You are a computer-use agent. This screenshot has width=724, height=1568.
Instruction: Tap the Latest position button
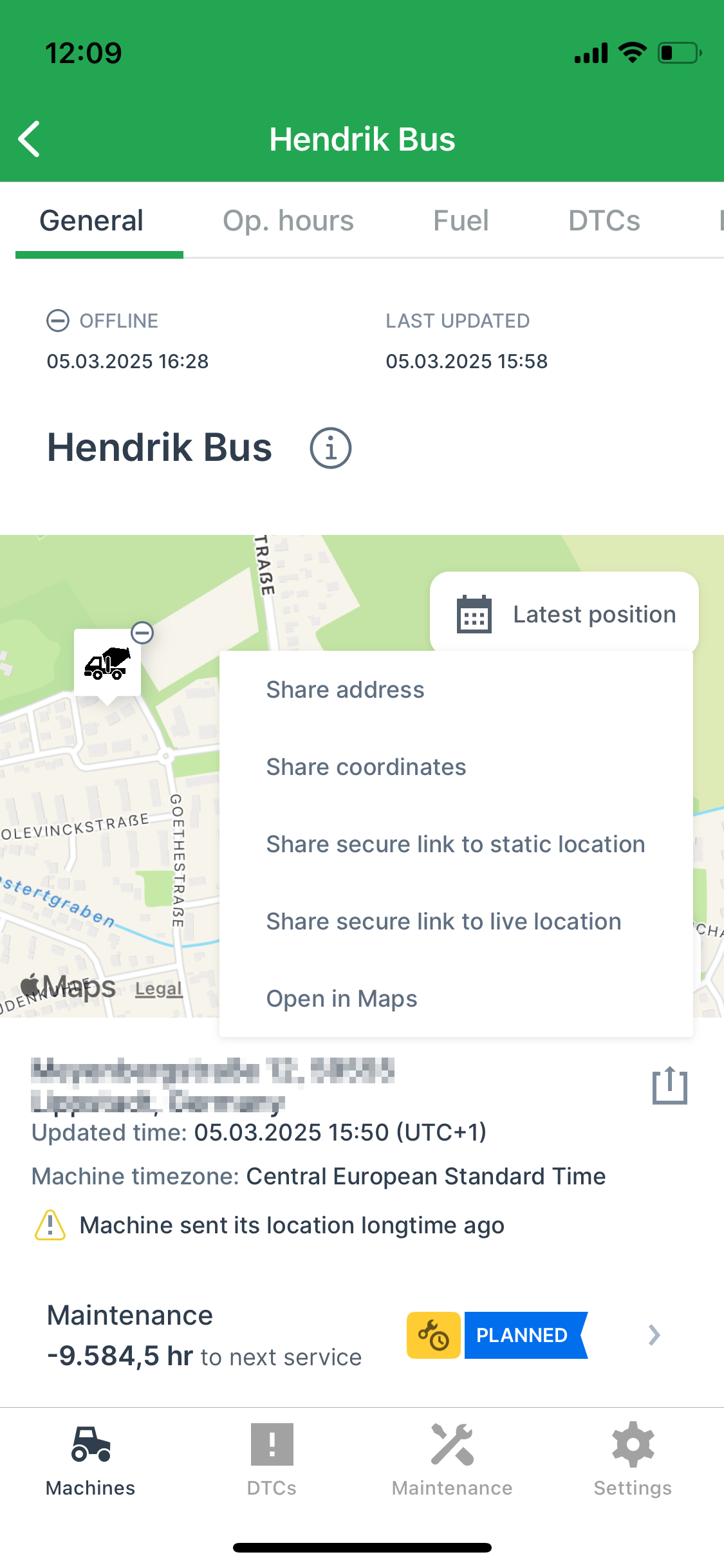pyautogui.click(x=593, y=613)
